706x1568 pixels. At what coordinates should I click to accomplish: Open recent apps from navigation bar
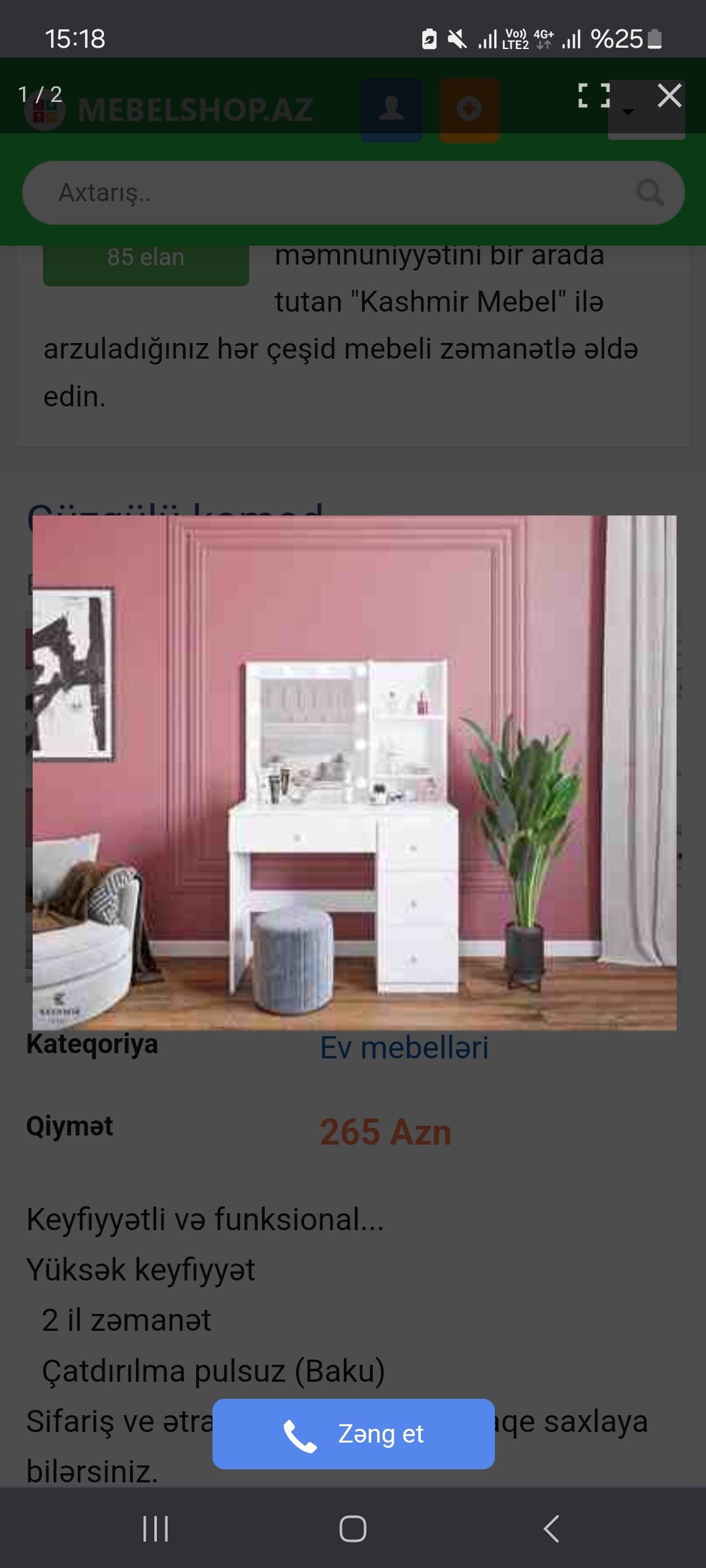156,1528
